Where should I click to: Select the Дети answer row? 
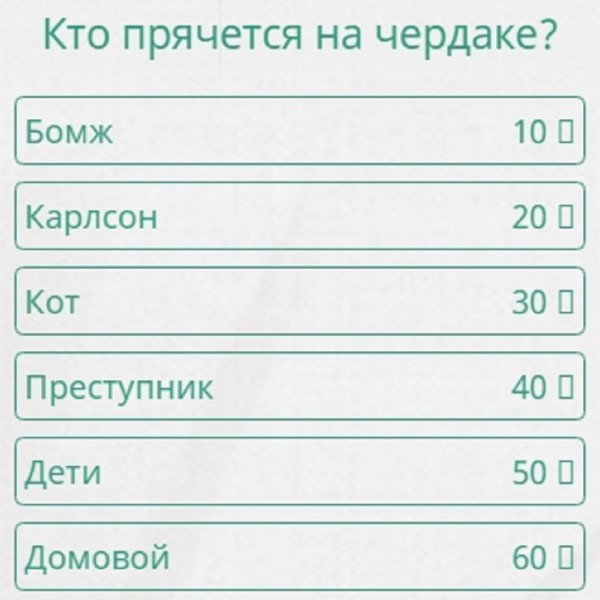[299, 472]
